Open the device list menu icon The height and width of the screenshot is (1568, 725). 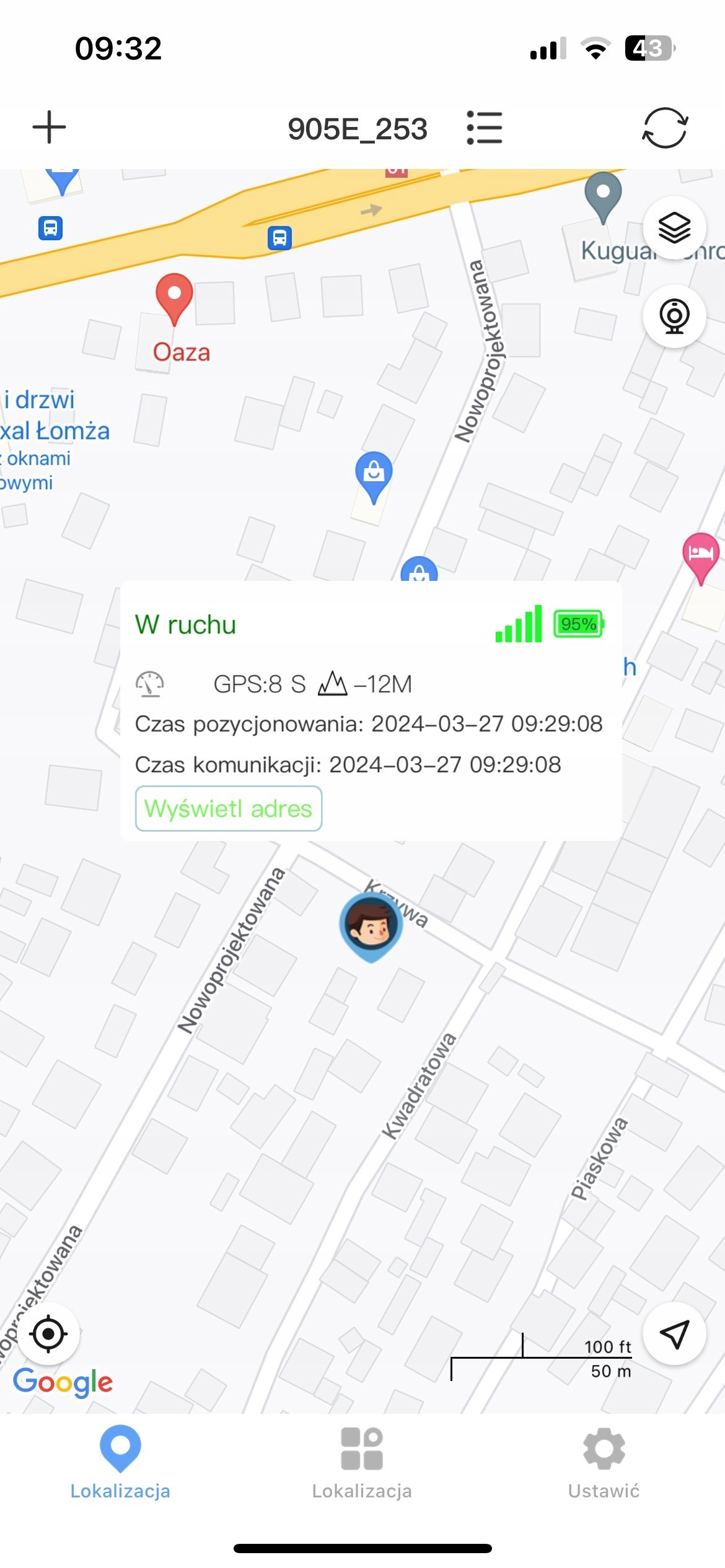(485, 128)
